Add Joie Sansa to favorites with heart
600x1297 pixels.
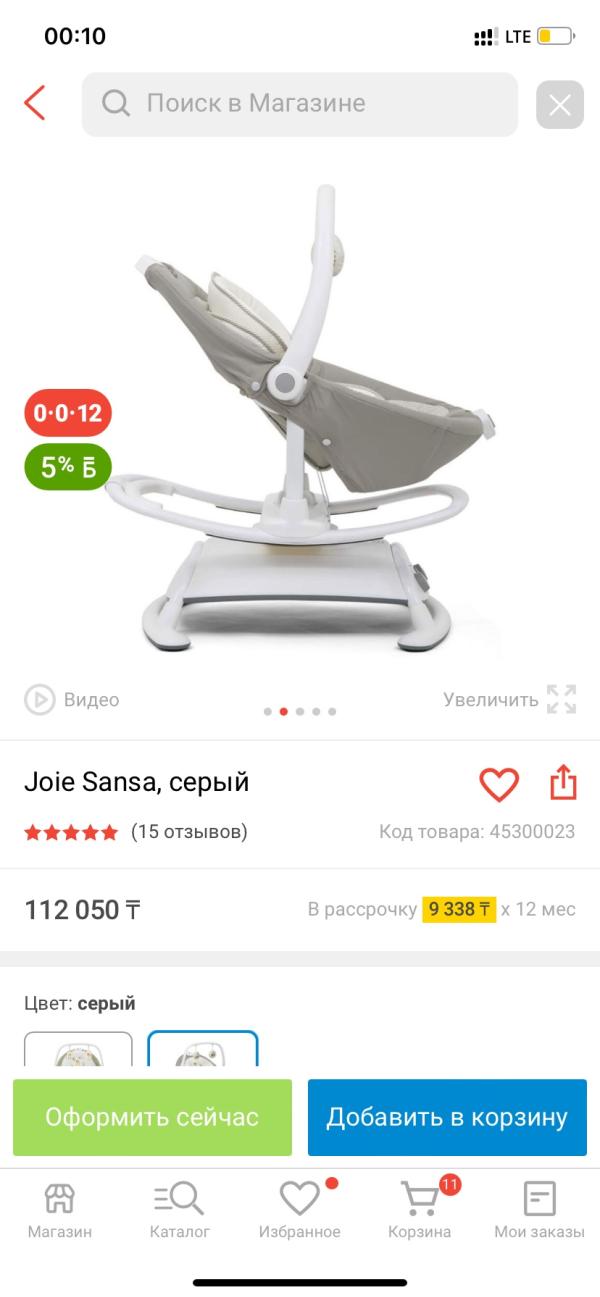point(499,784)
